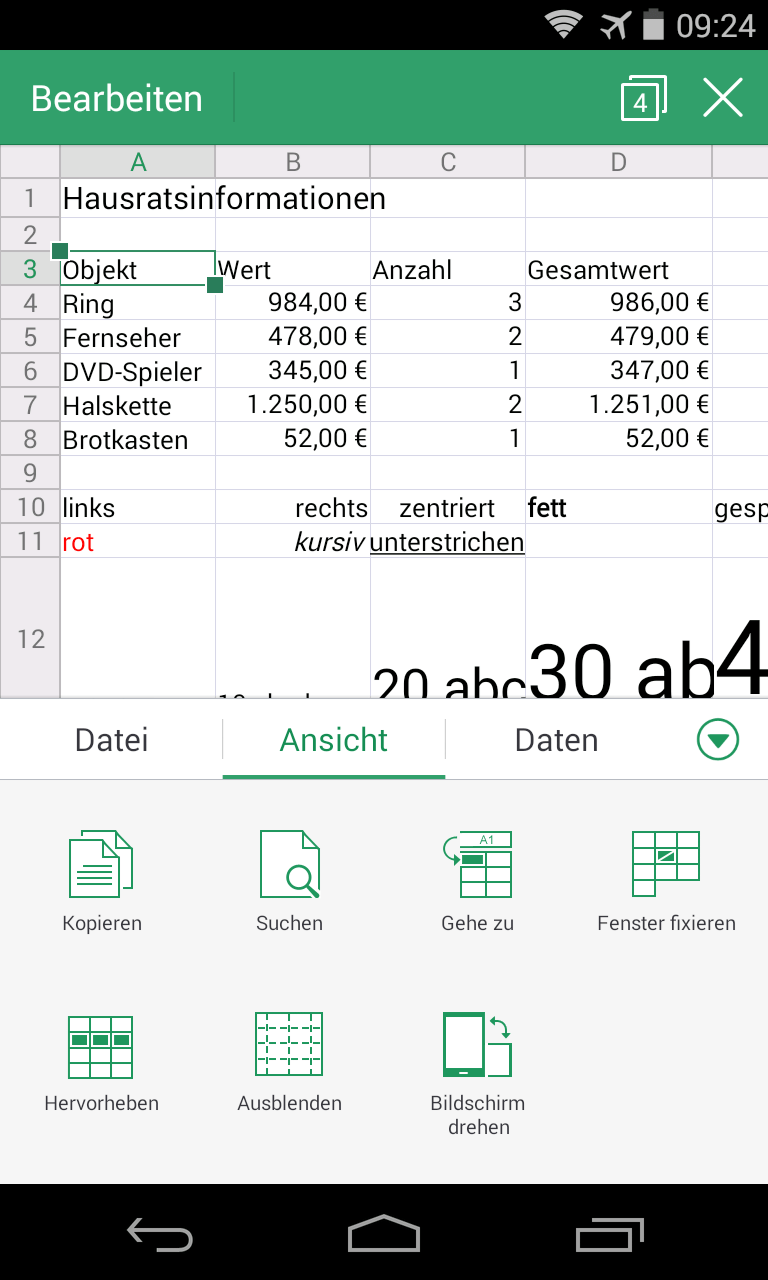This screenshot has width=768, height=1280.
Task: Collapse the toolbar panel with the down arrow
Action: (x=717, y=741)
